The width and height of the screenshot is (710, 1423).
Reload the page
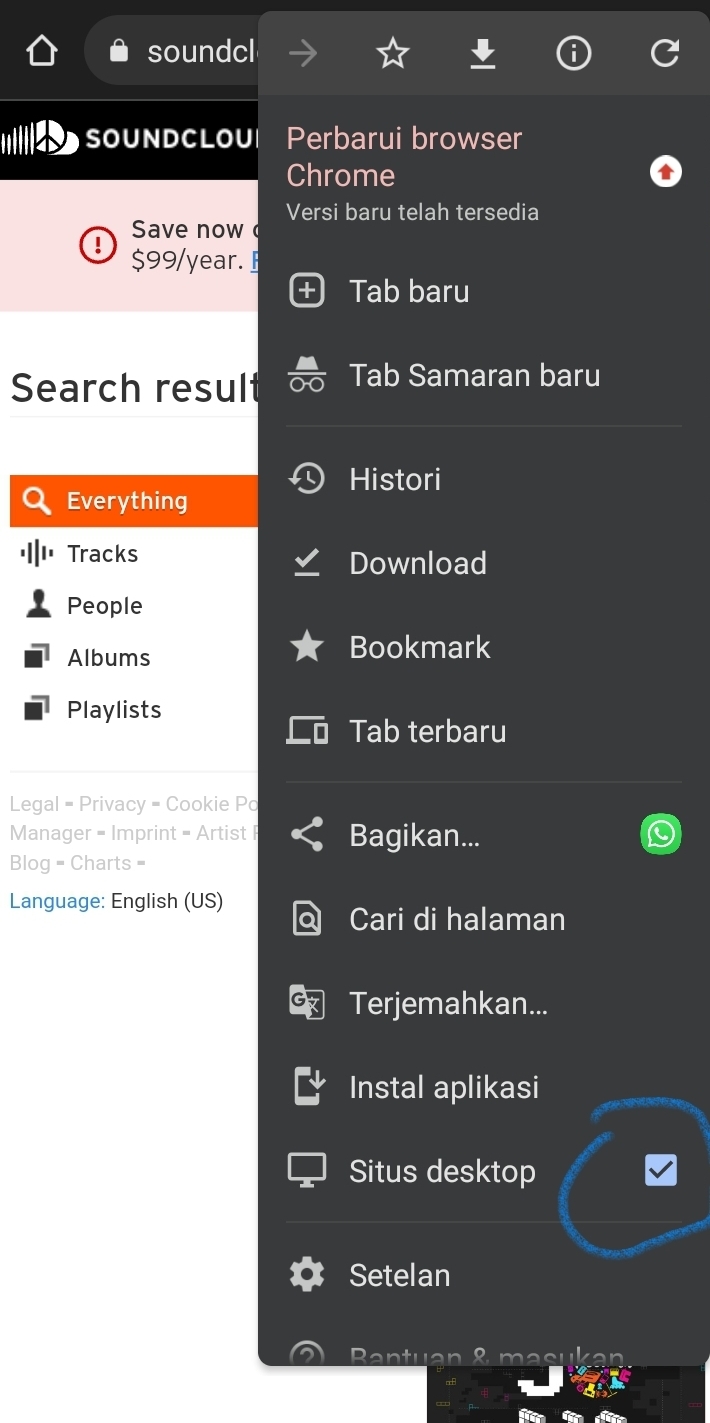pyautogui.click(x=665, y=53)
